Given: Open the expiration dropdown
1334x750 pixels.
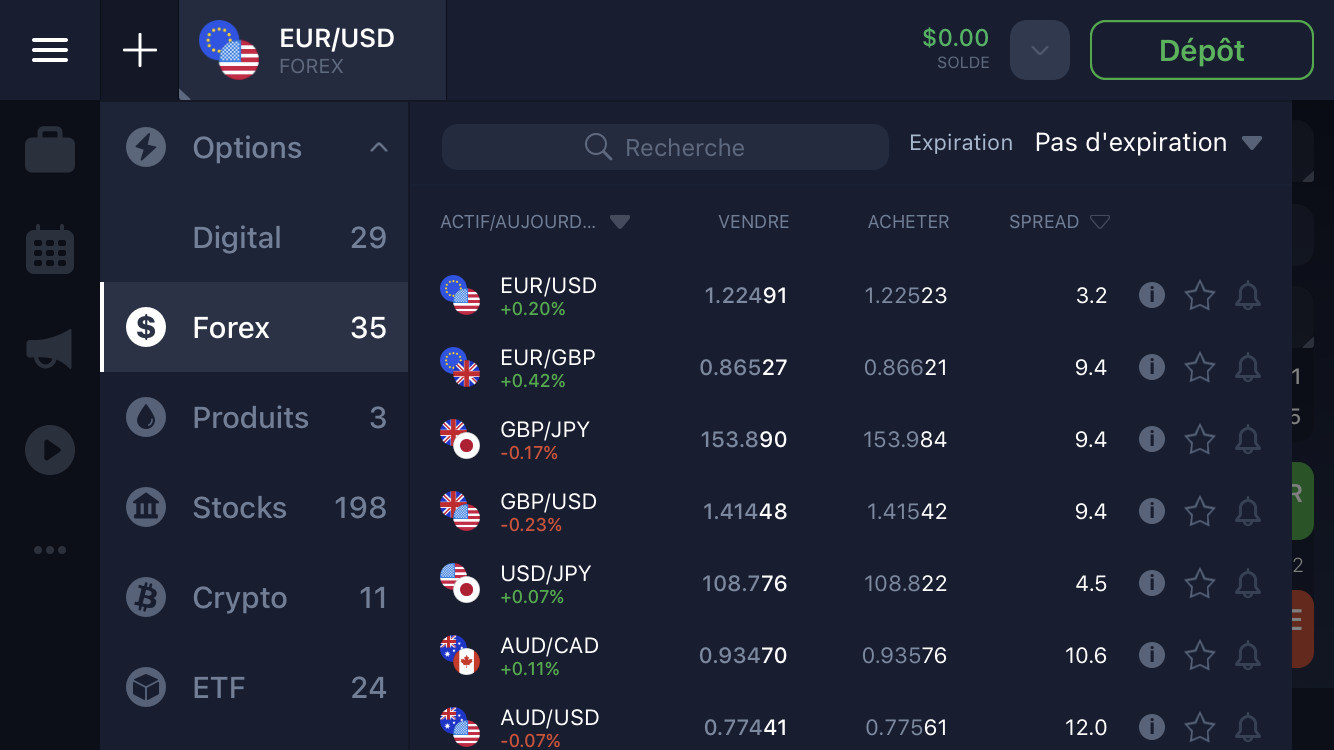Looking at the screenshot, I should [x=1148, y=143].
